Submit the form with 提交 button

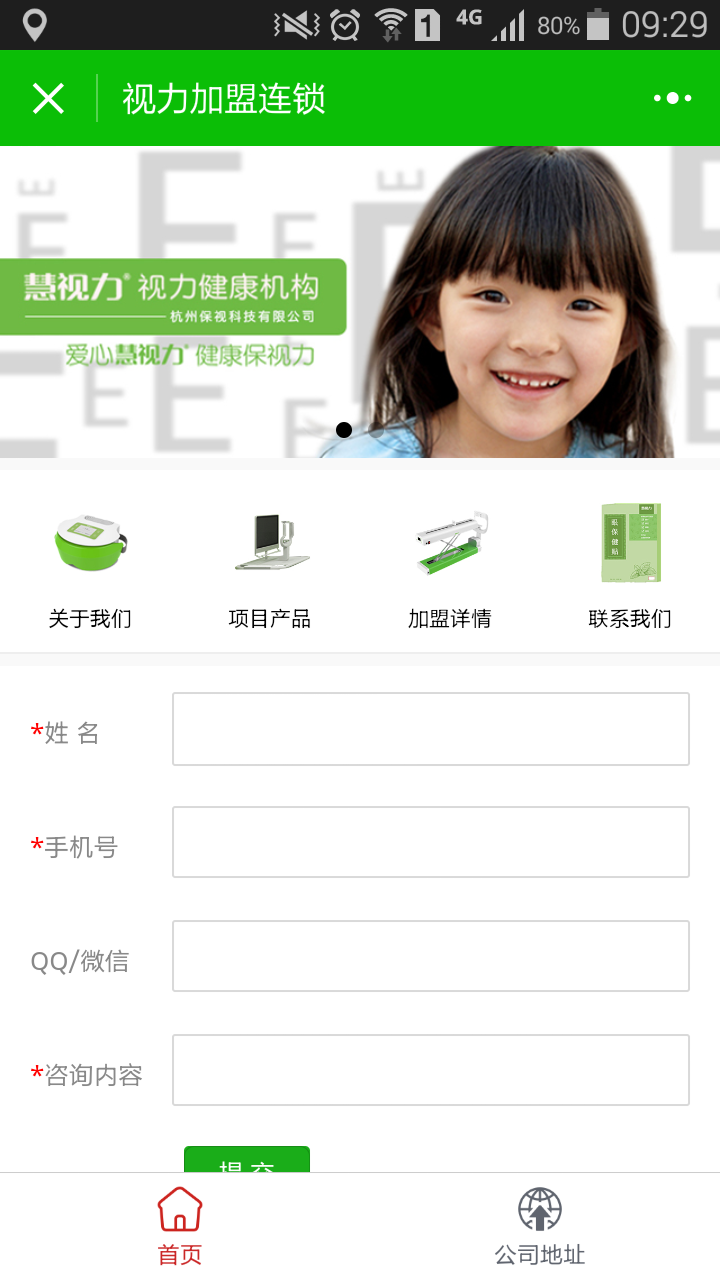(247, 1160)
